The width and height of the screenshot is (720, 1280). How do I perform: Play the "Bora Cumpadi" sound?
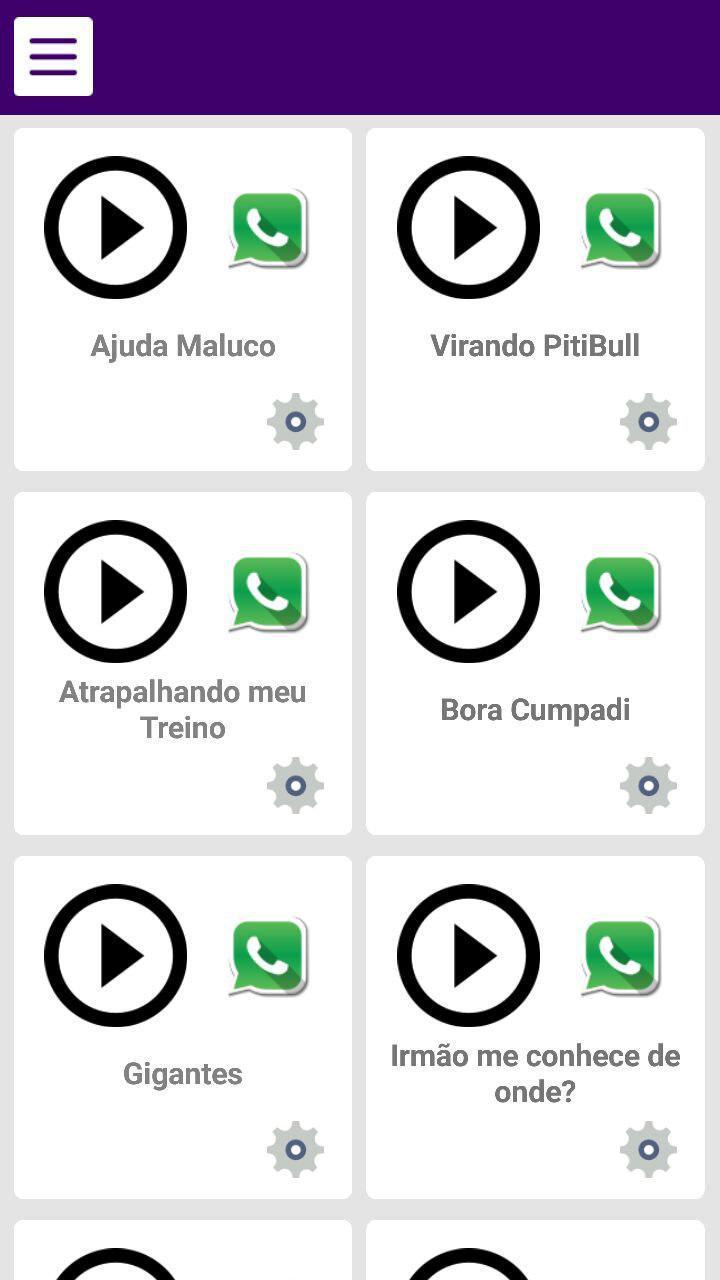click(468, 592)
